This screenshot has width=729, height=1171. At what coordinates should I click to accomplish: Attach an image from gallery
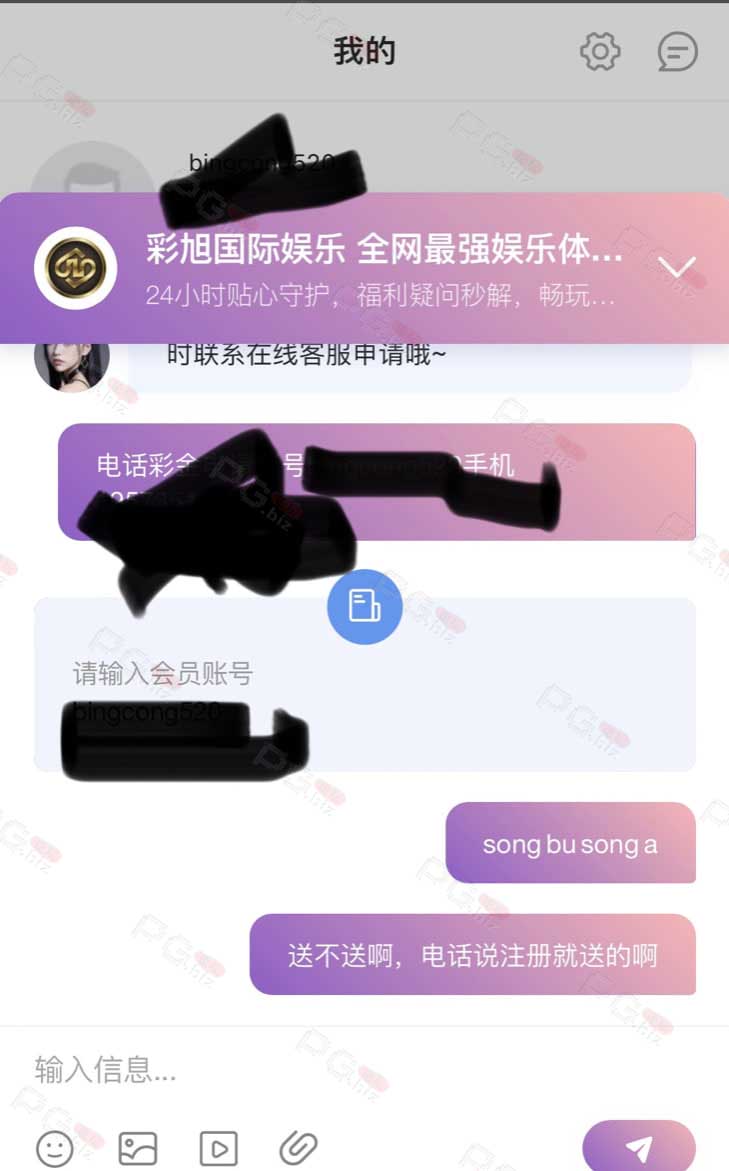click(138, 1147)
